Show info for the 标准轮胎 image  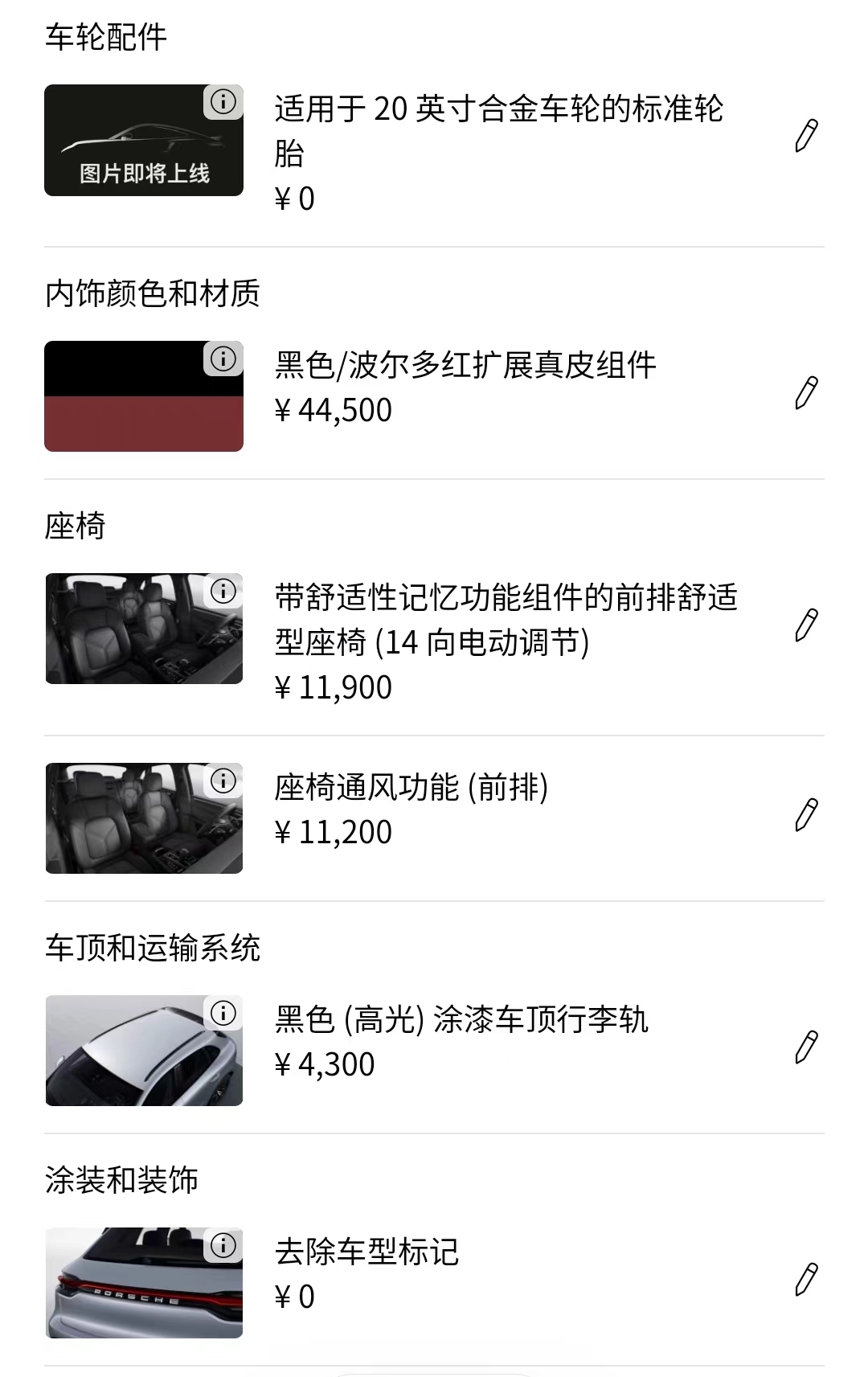[x=223, y=102]
